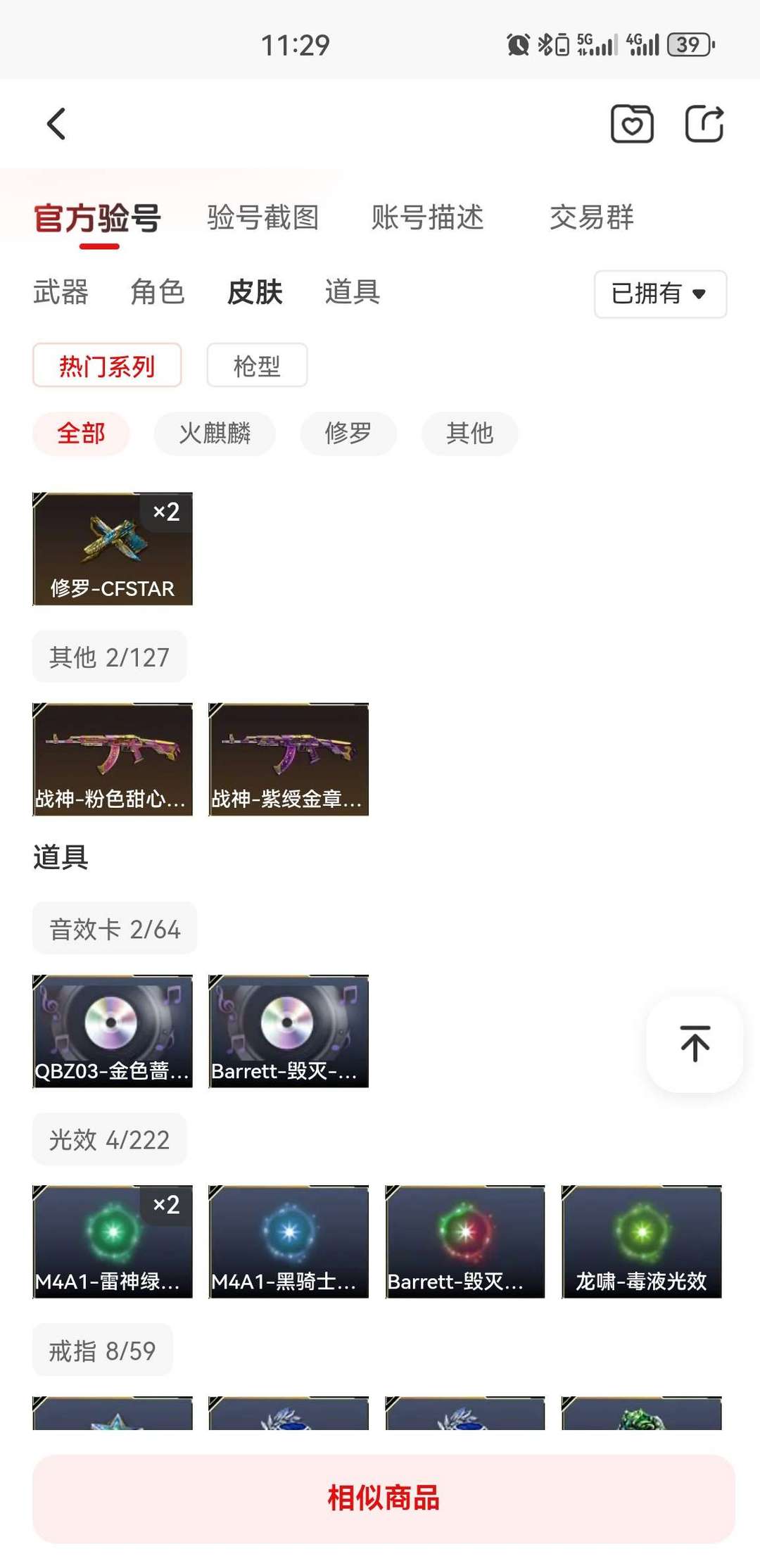Select the 武器 category

coord(61,292)
